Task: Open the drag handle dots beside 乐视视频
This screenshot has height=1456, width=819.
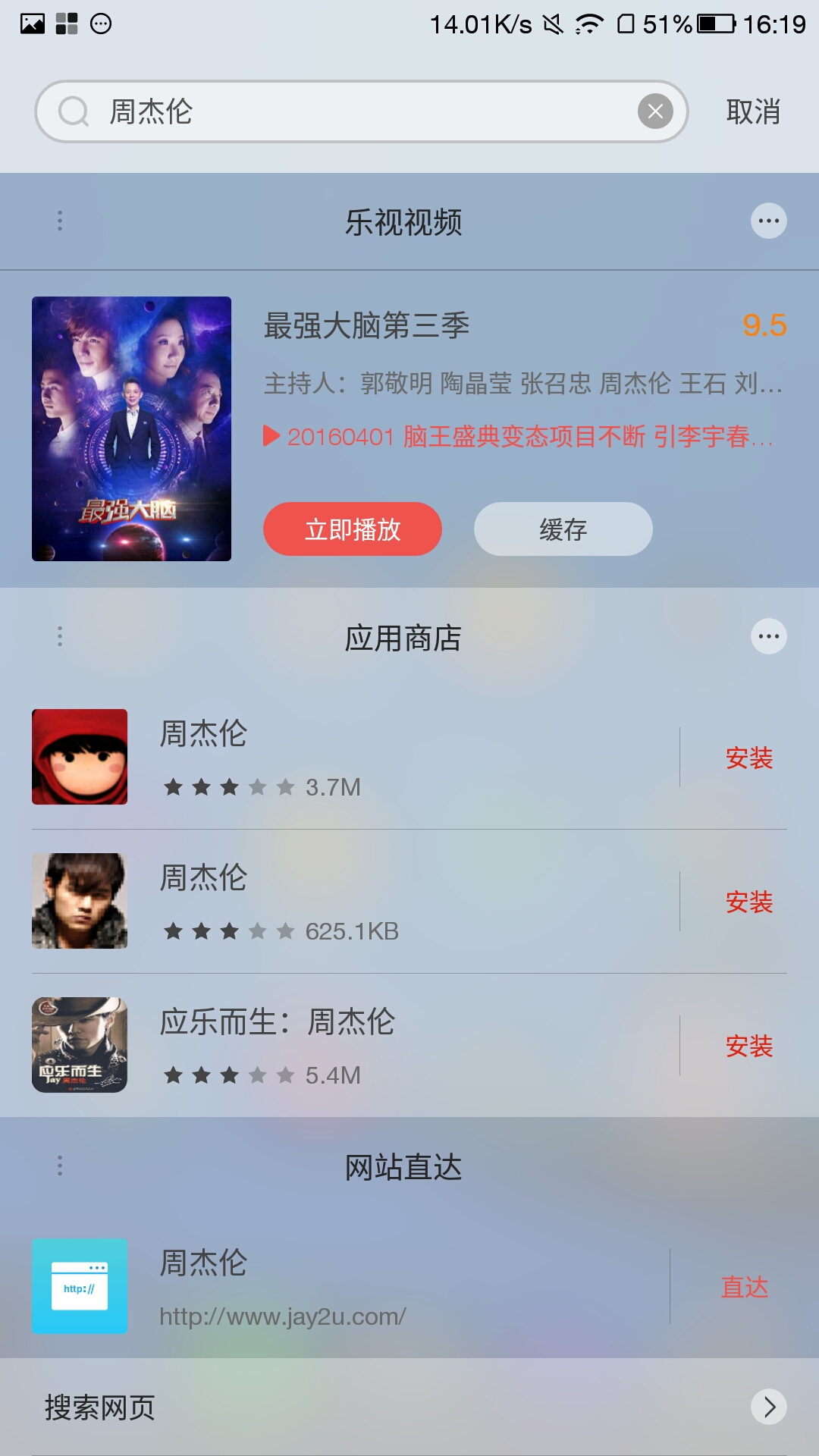Action: click(60, 221)
